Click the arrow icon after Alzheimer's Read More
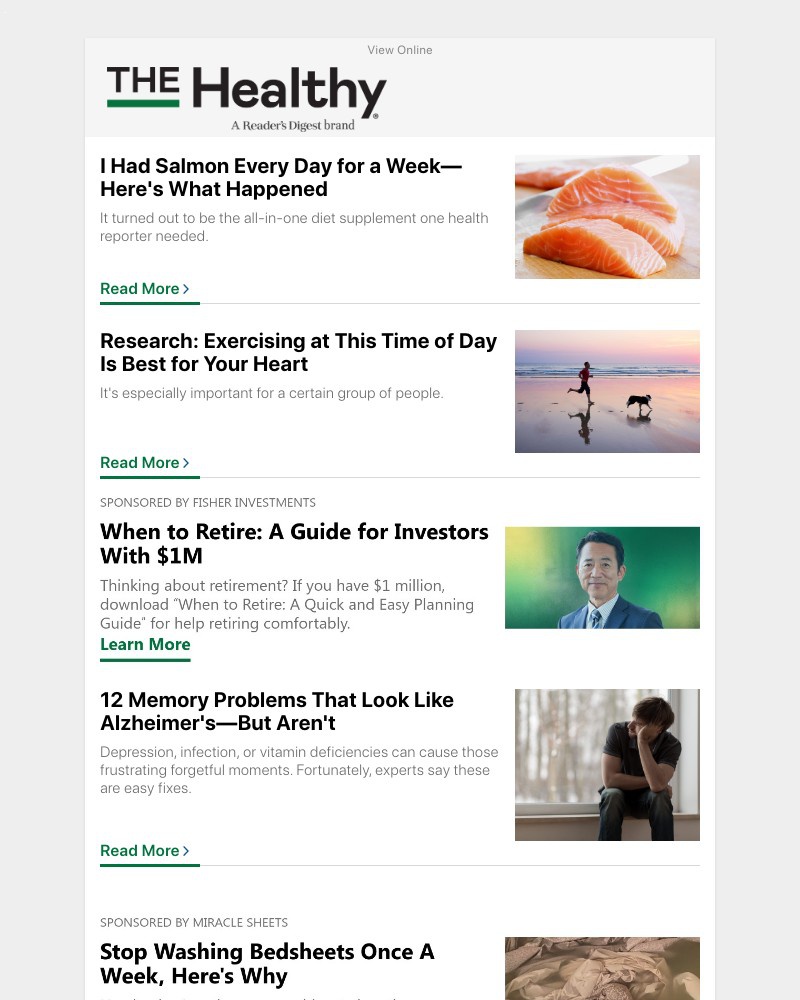Image resolution: width=800 pixels, height=1000 pixels. (185, 850)
